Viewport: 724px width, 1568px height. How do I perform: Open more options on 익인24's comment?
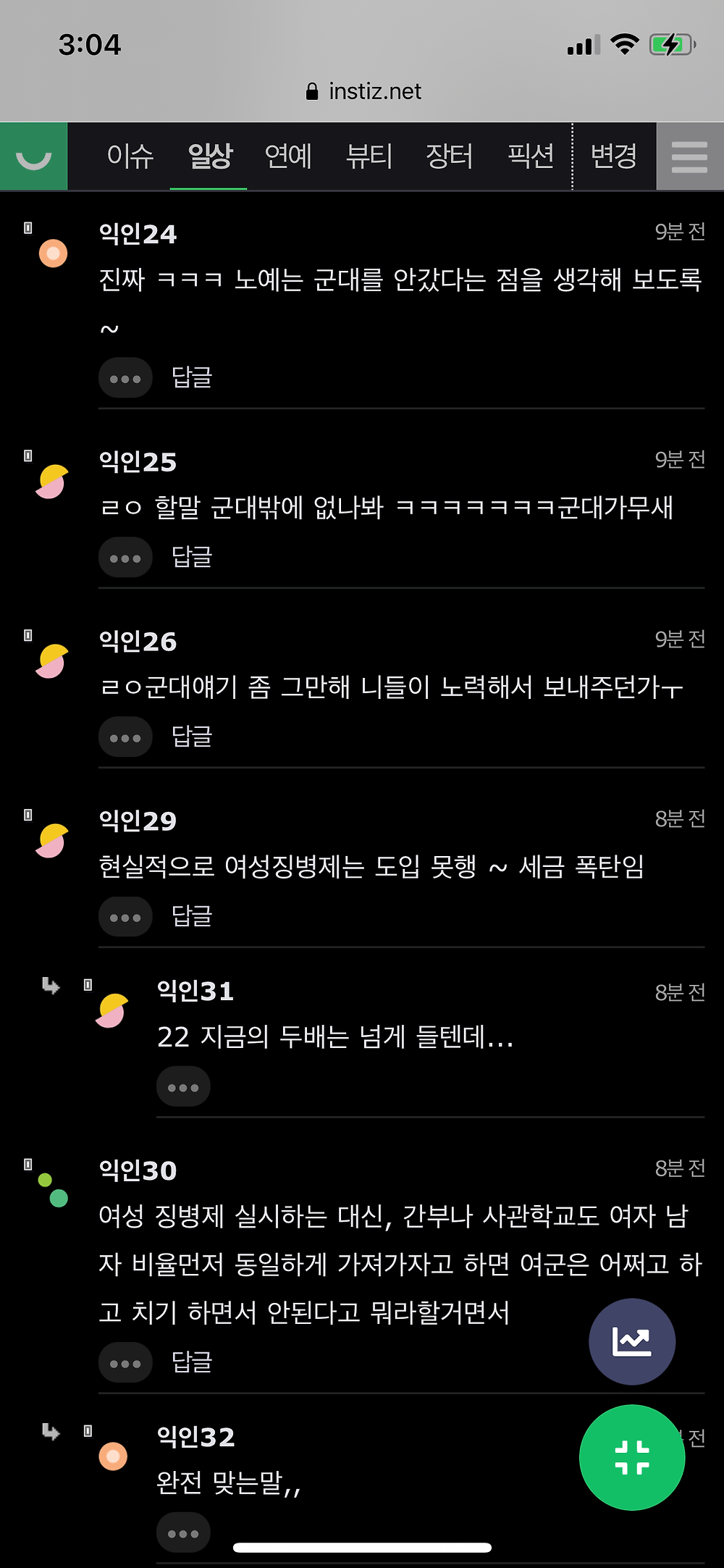(125, 378)
